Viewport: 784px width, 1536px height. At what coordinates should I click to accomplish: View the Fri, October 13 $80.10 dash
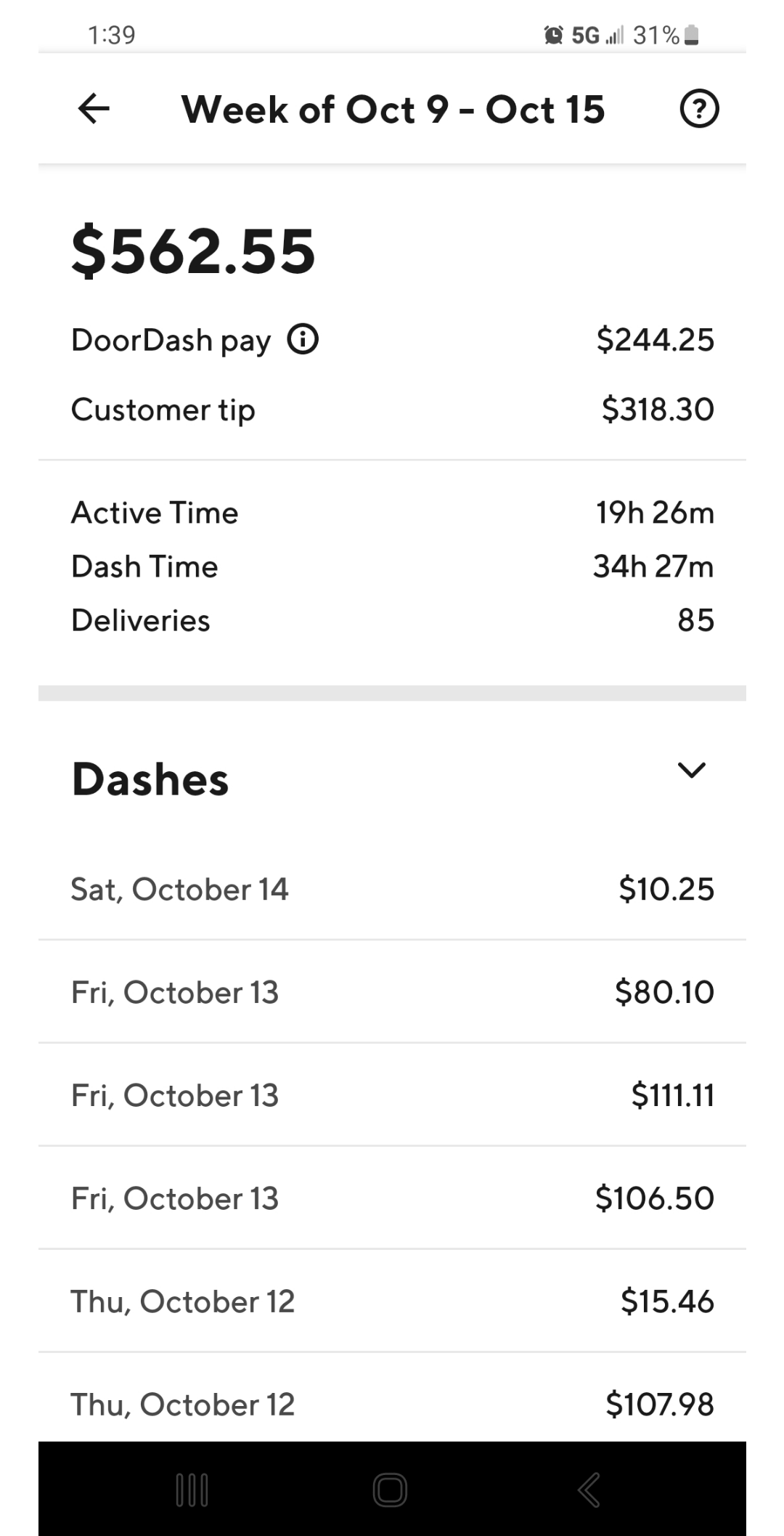click(392, 991)
